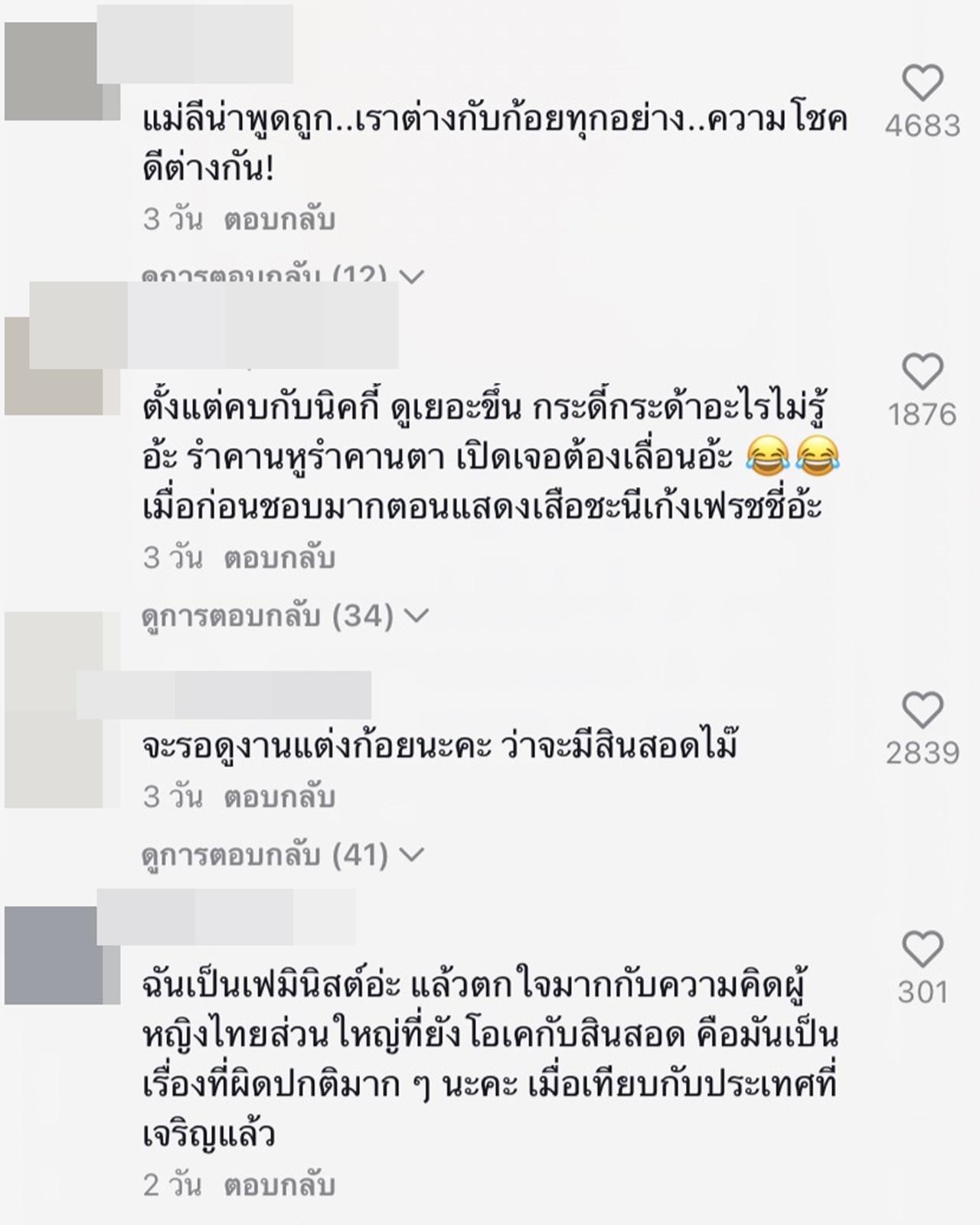The width and height of the screenshot is (980, 1225).
Task: Expand ดูการตอบกลับ (41) replies
Action: coord(283,854)
